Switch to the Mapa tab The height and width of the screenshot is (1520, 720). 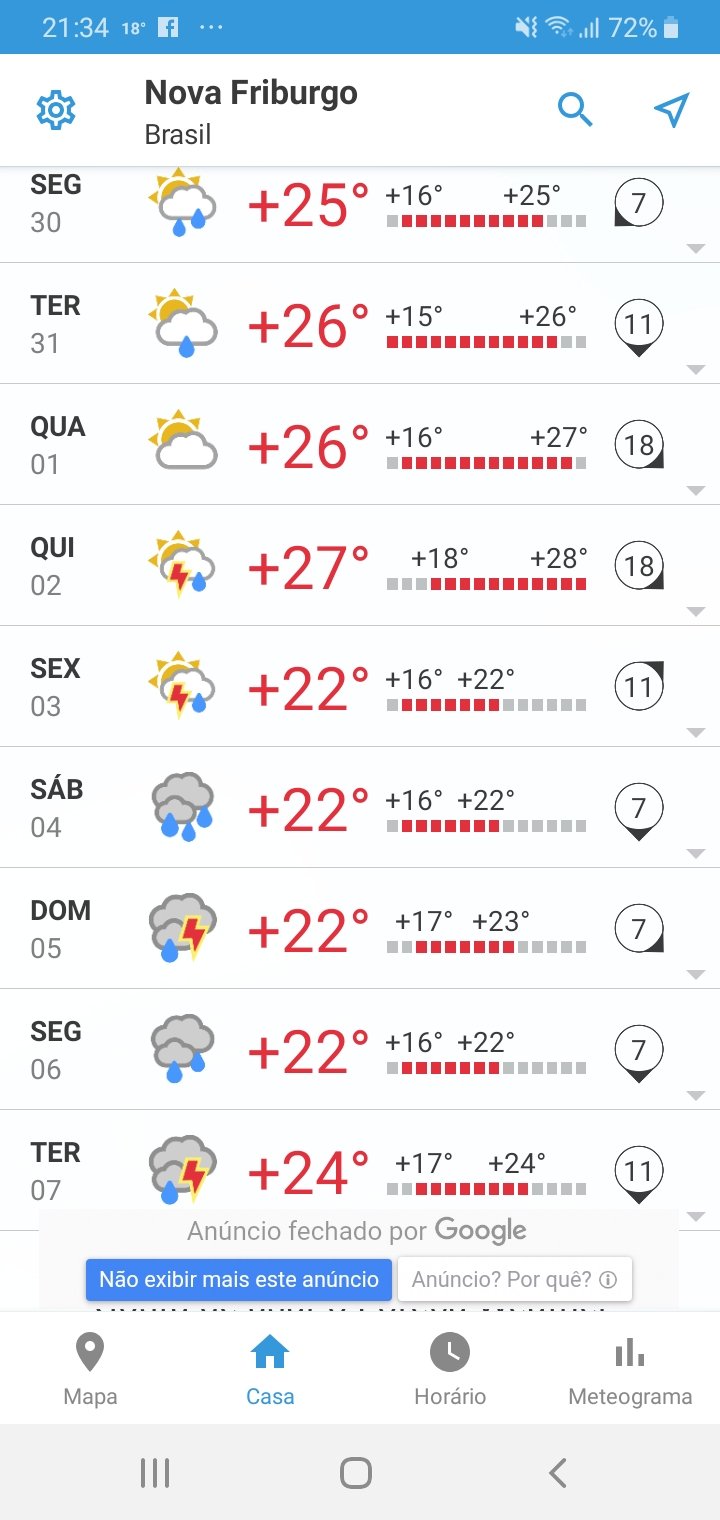click(x=90, y=1368)
